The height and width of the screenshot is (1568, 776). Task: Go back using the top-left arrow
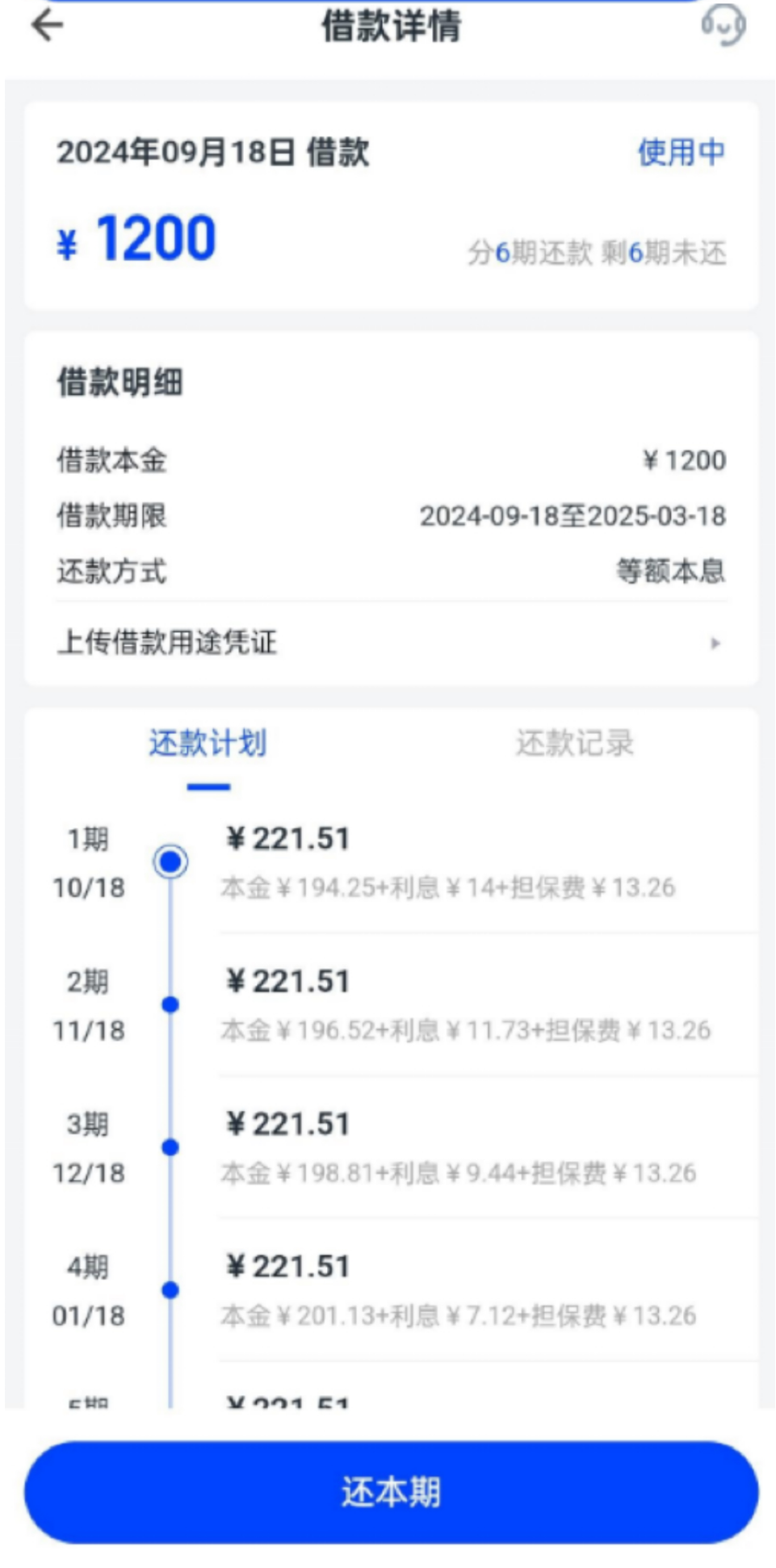[47, 25]
